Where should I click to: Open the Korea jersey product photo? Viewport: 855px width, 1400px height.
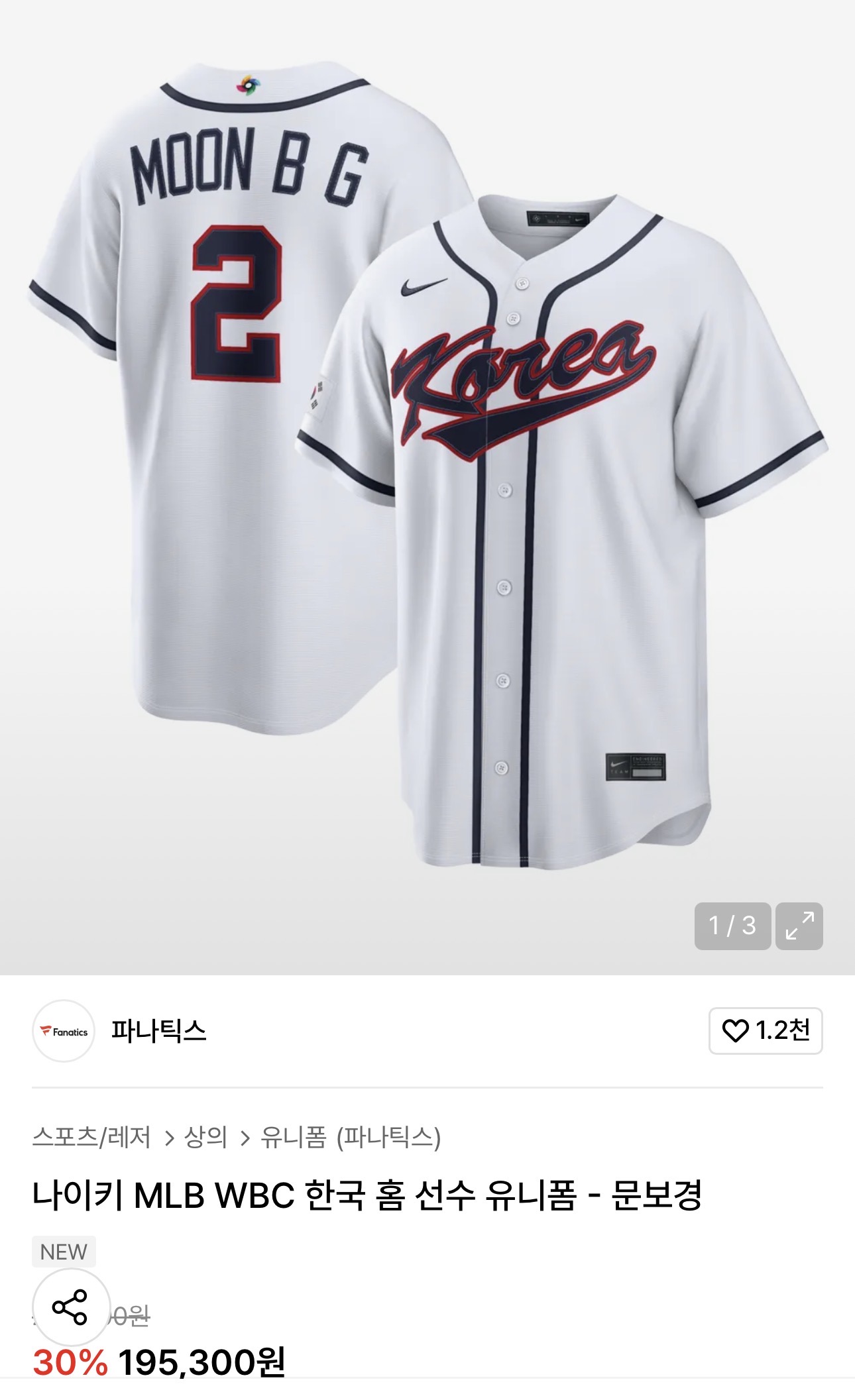[427, 464]
